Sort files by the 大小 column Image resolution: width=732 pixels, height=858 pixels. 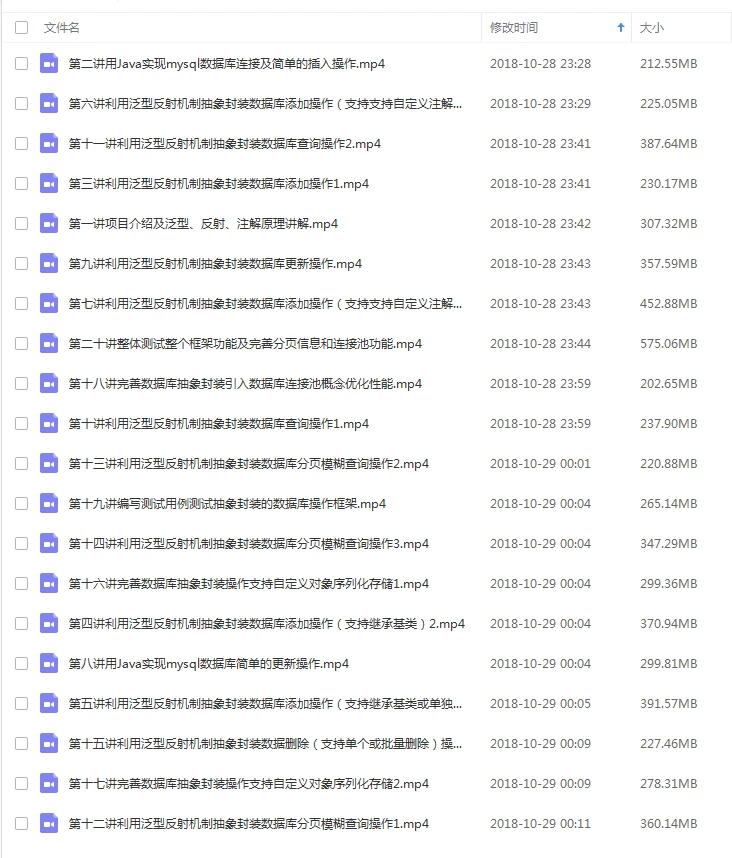(651, 28)
